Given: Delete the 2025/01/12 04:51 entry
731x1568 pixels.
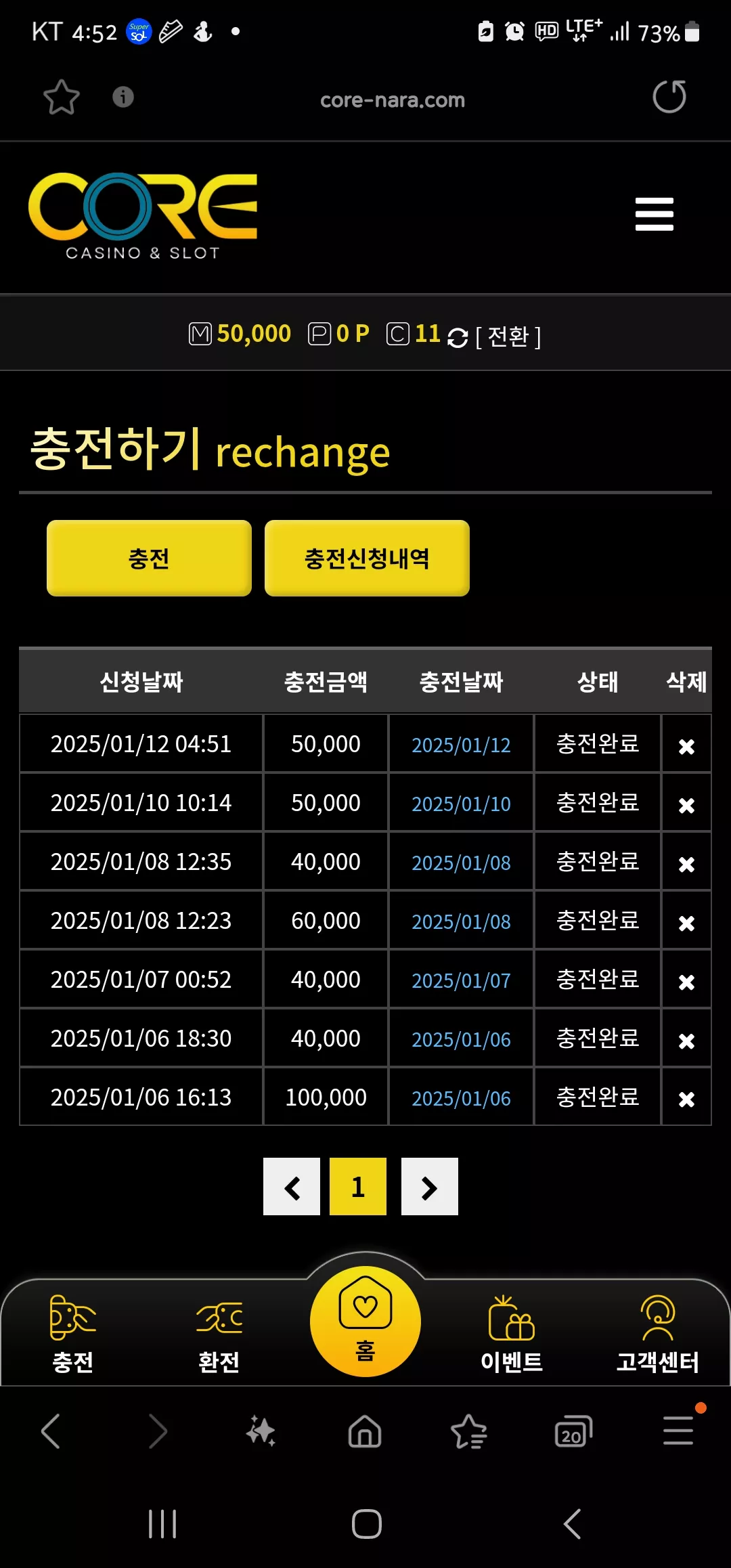Looking at the screenshot, I should [x=686, y=746].
